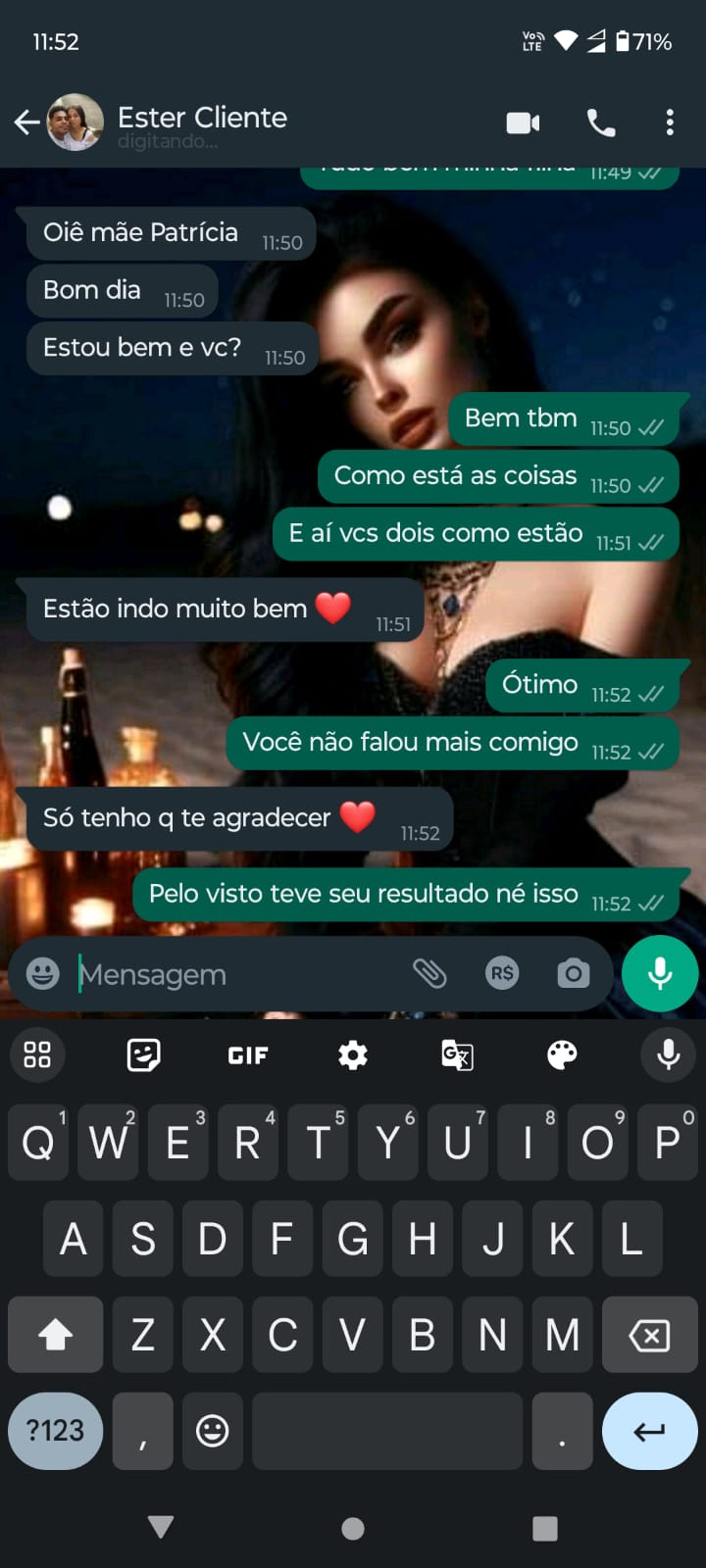The height and width of the screenshot is (1568, 706).
Task: Open the keyboard's GIF panel
Action: click(x=247, y=1055)
